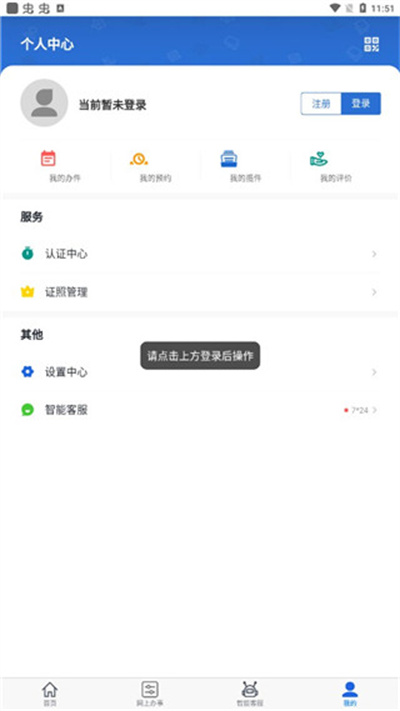
Task: Open 我的预约 shortcut
Action: [x=155, y=166]
